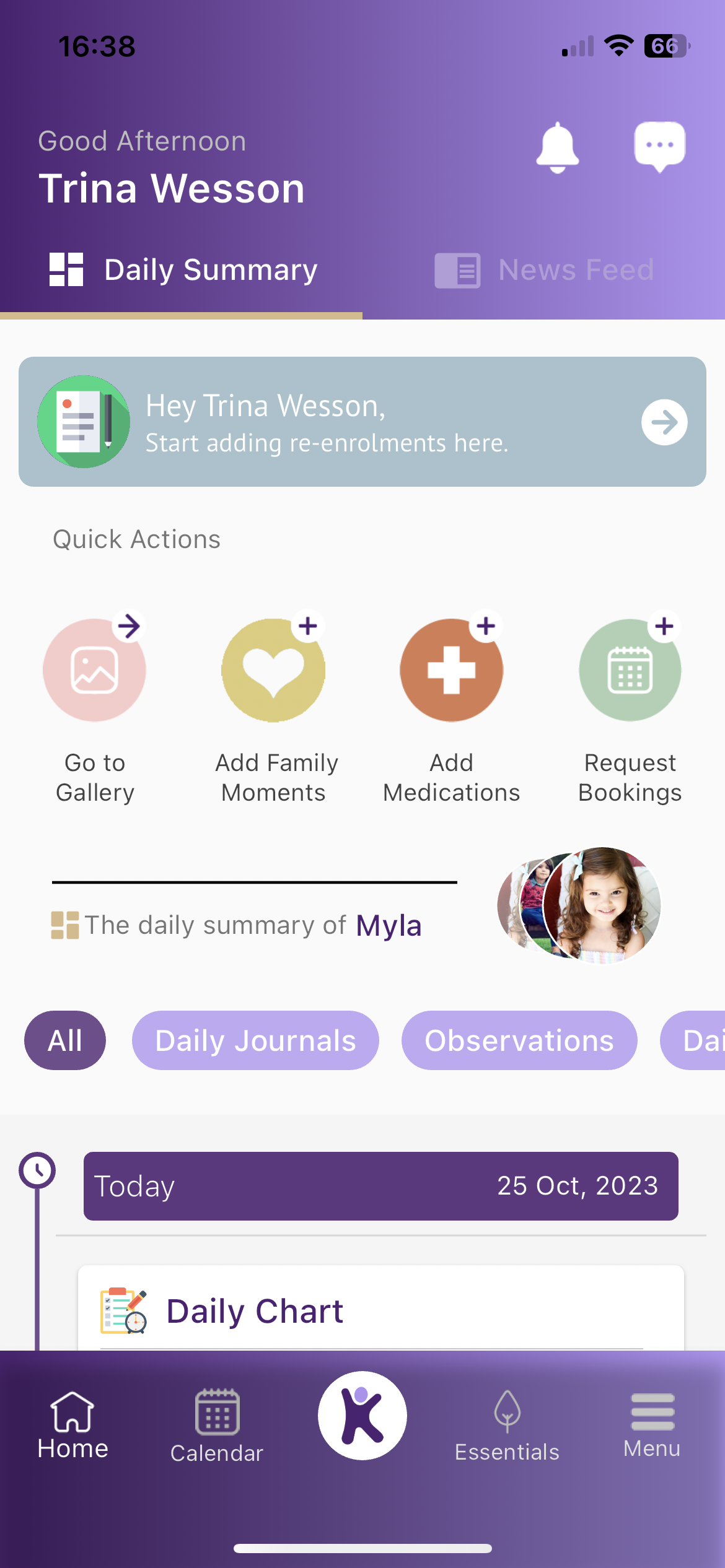This screenshot has width=725, height=1568.
Task: Add Medications quick action
Action: [x=451, y=671]
